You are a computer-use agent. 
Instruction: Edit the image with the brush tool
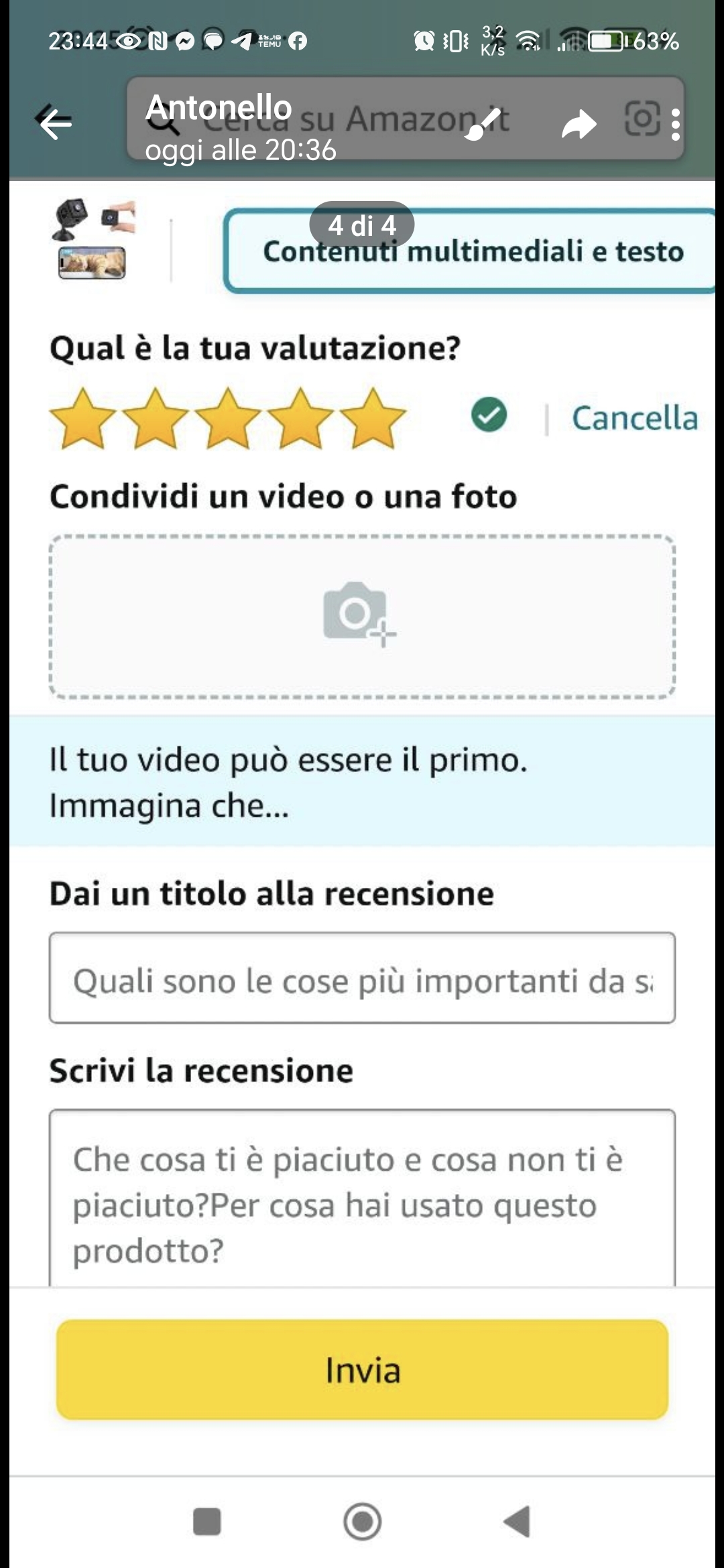[484, 125]
